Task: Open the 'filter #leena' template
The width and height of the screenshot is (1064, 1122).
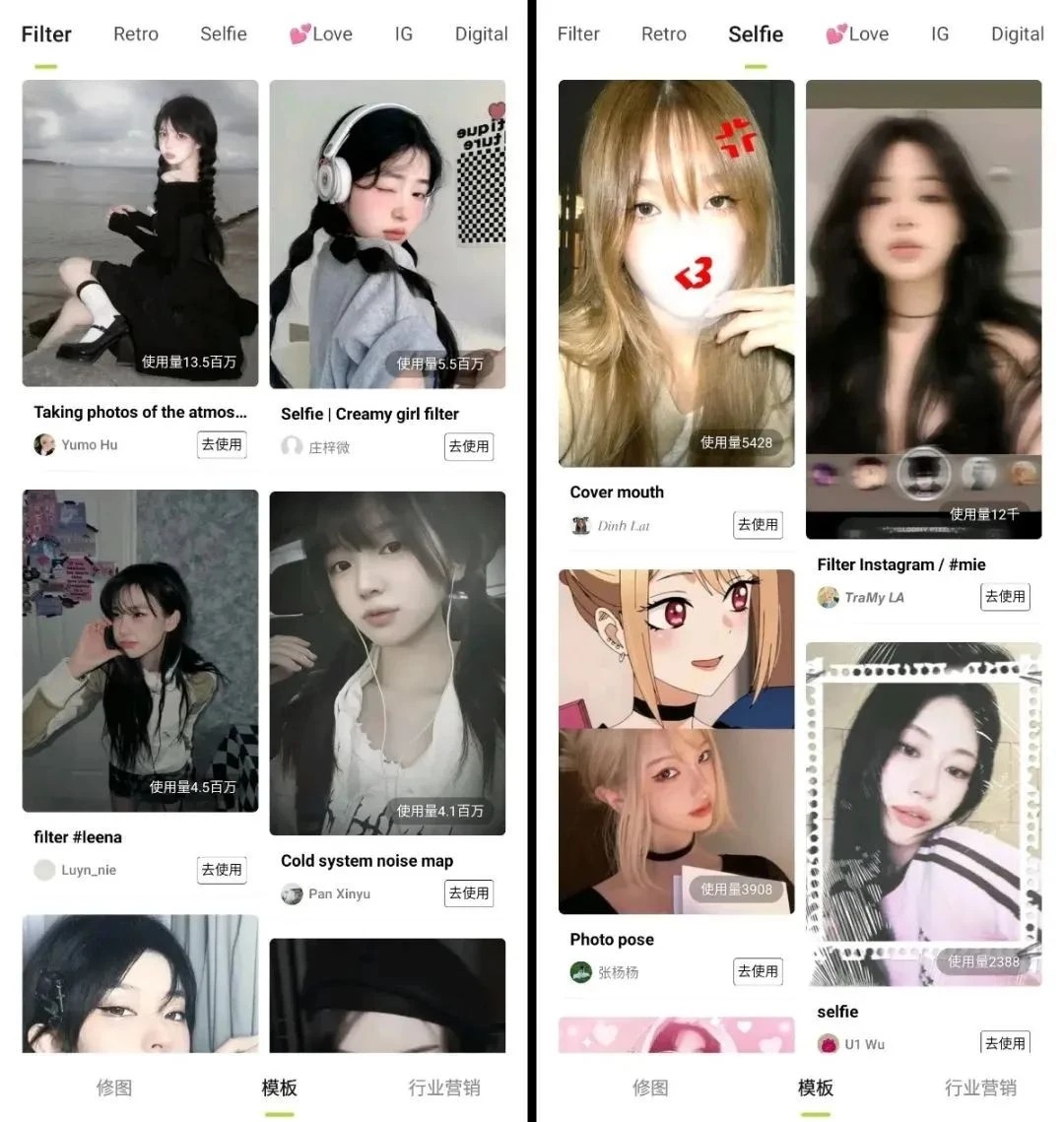Action: point(140,650)
